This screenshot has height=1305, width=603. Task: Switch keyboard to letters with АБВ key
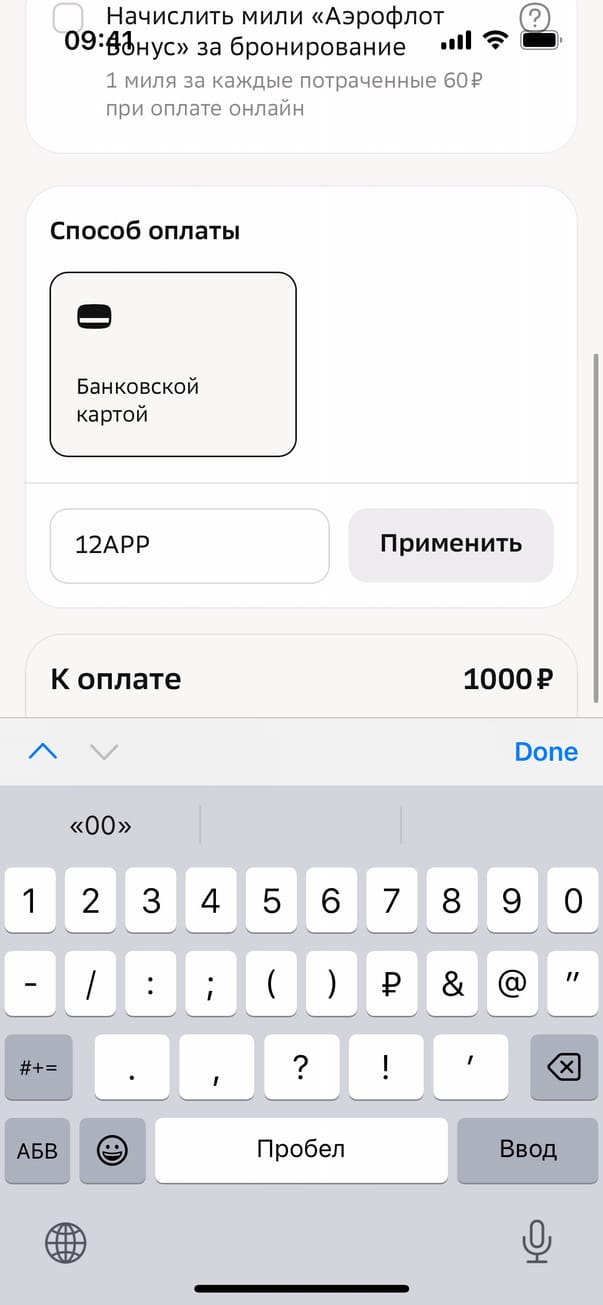tap(38, 1150)
